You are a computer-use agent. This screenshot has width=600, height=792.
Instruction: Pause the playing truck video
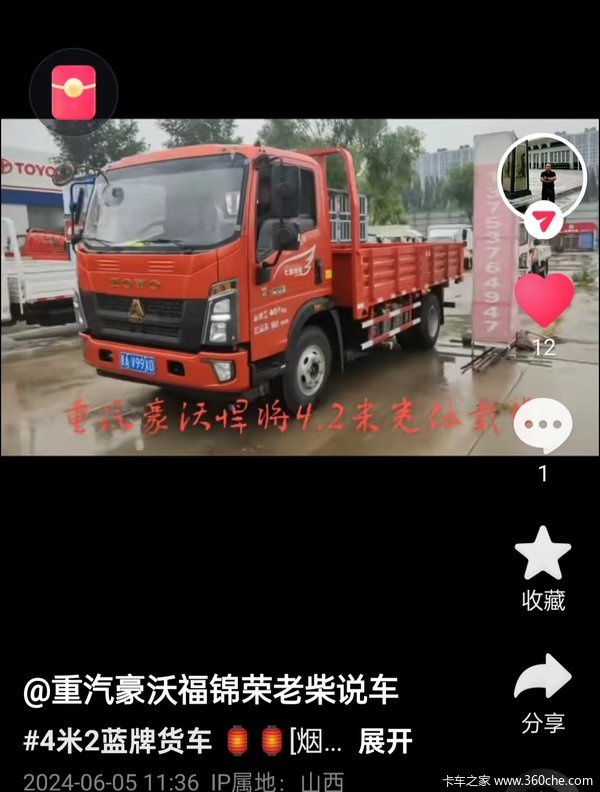250,290
